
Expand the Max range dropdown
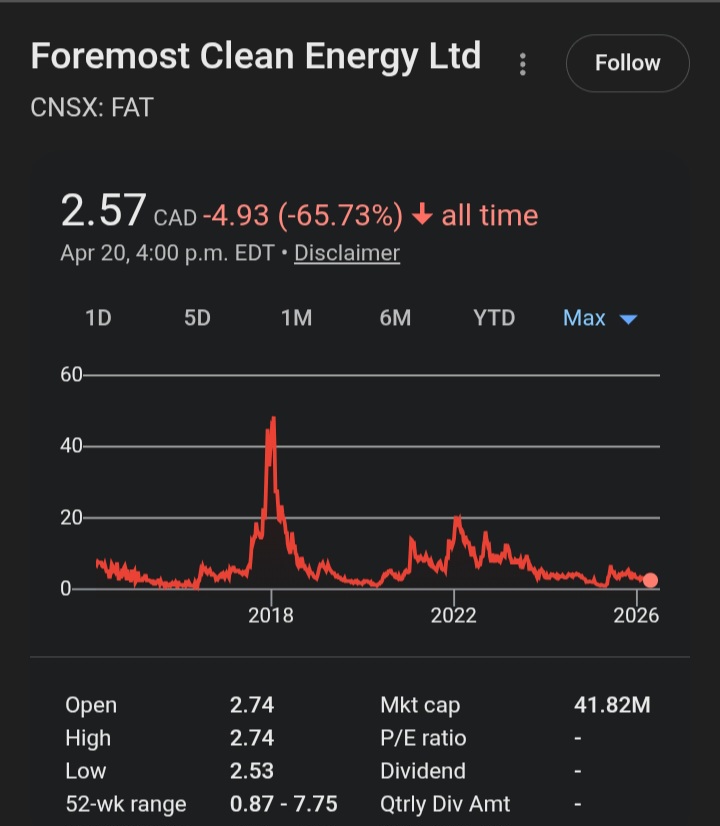[x=600, y=318]
